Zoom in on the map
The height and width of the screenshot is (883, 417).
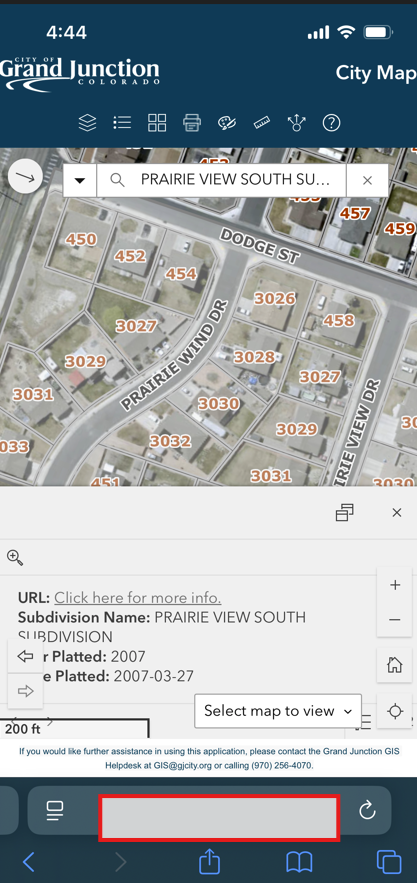[x=395, y=585]
